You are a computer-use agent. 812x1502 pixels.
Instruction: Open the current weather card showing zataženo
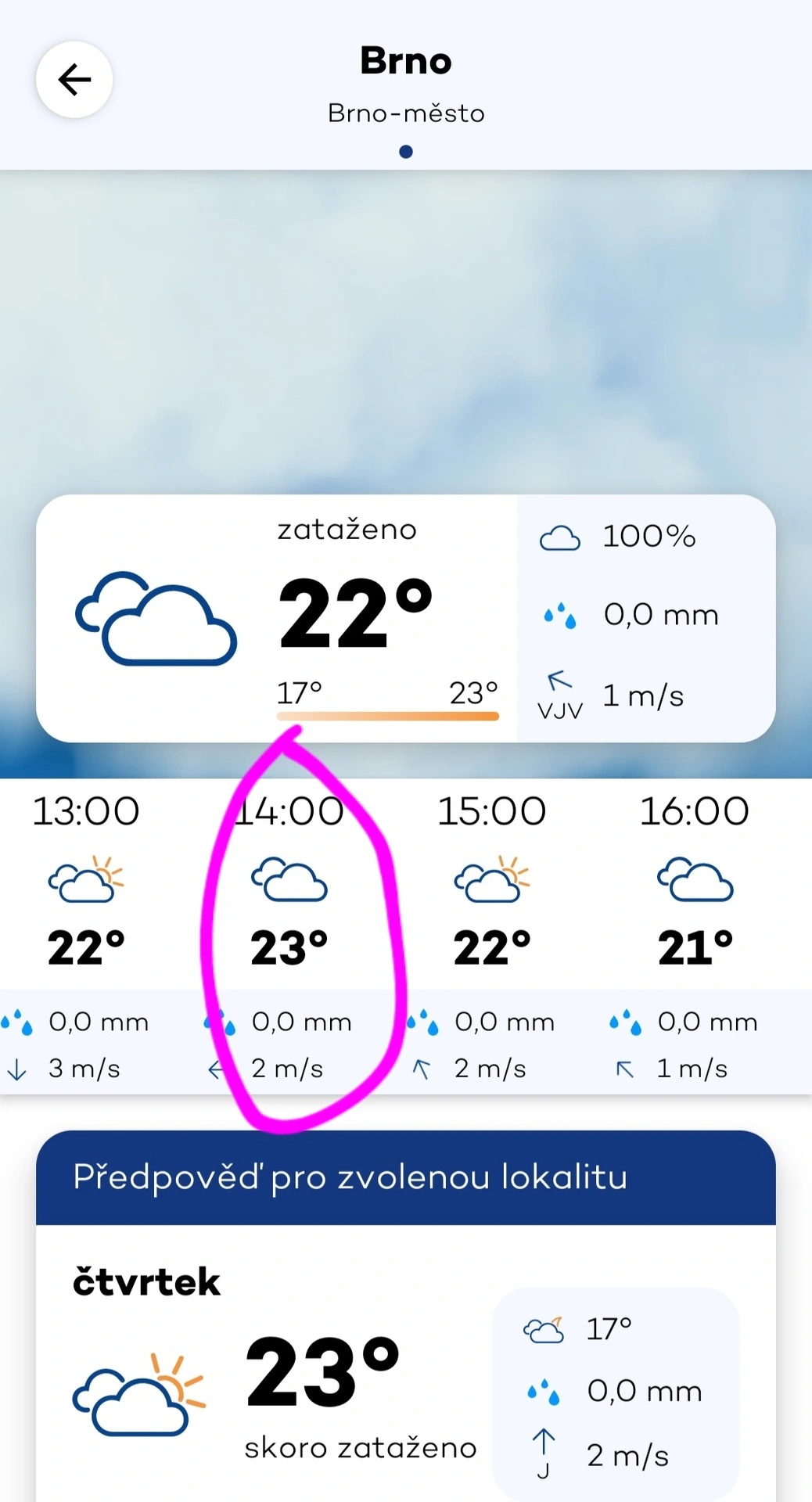405,618
